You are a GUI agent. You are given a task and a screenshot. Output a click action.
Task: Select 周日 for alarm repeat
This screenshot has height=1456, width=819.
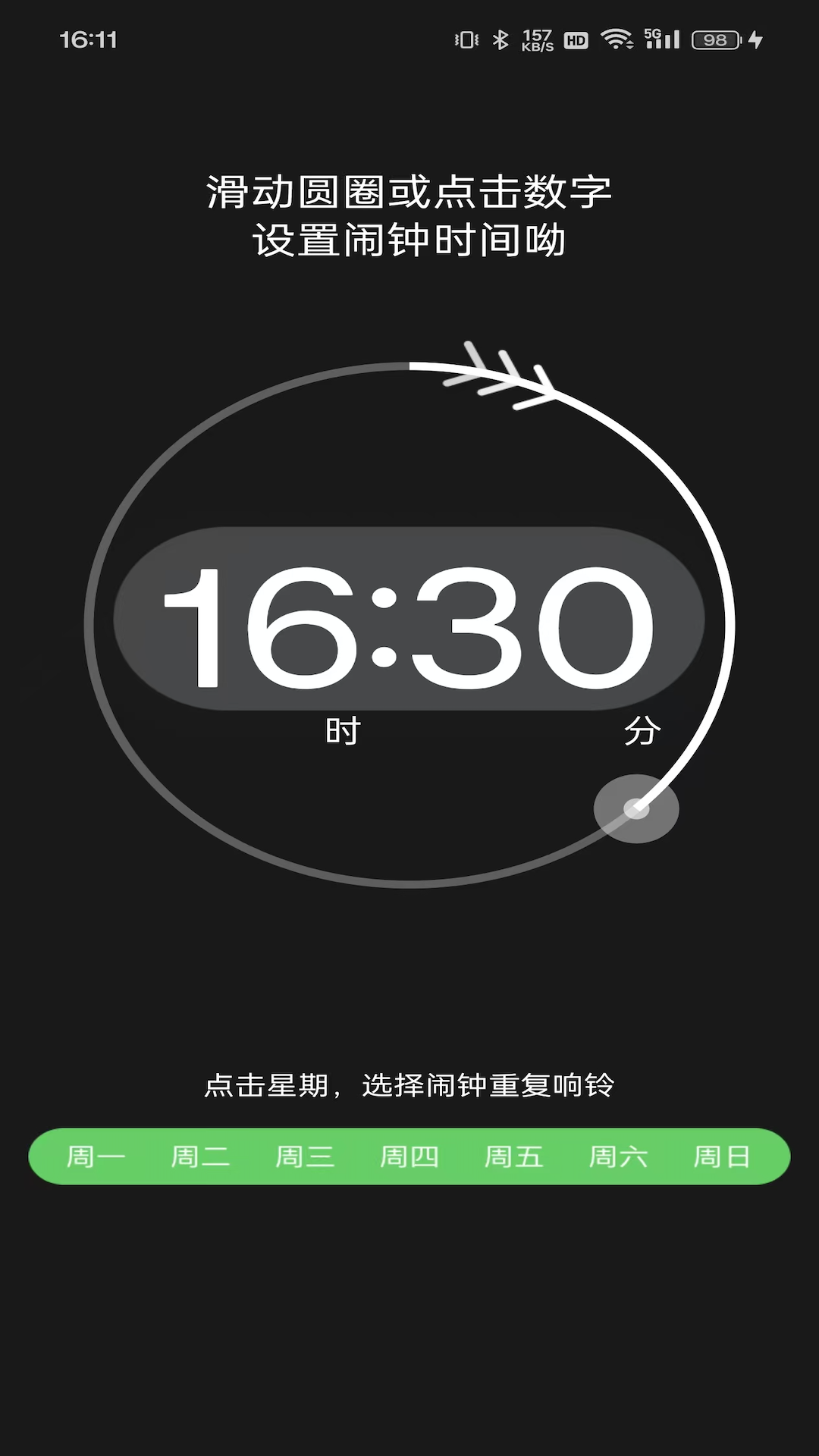tap(722, 1156)
